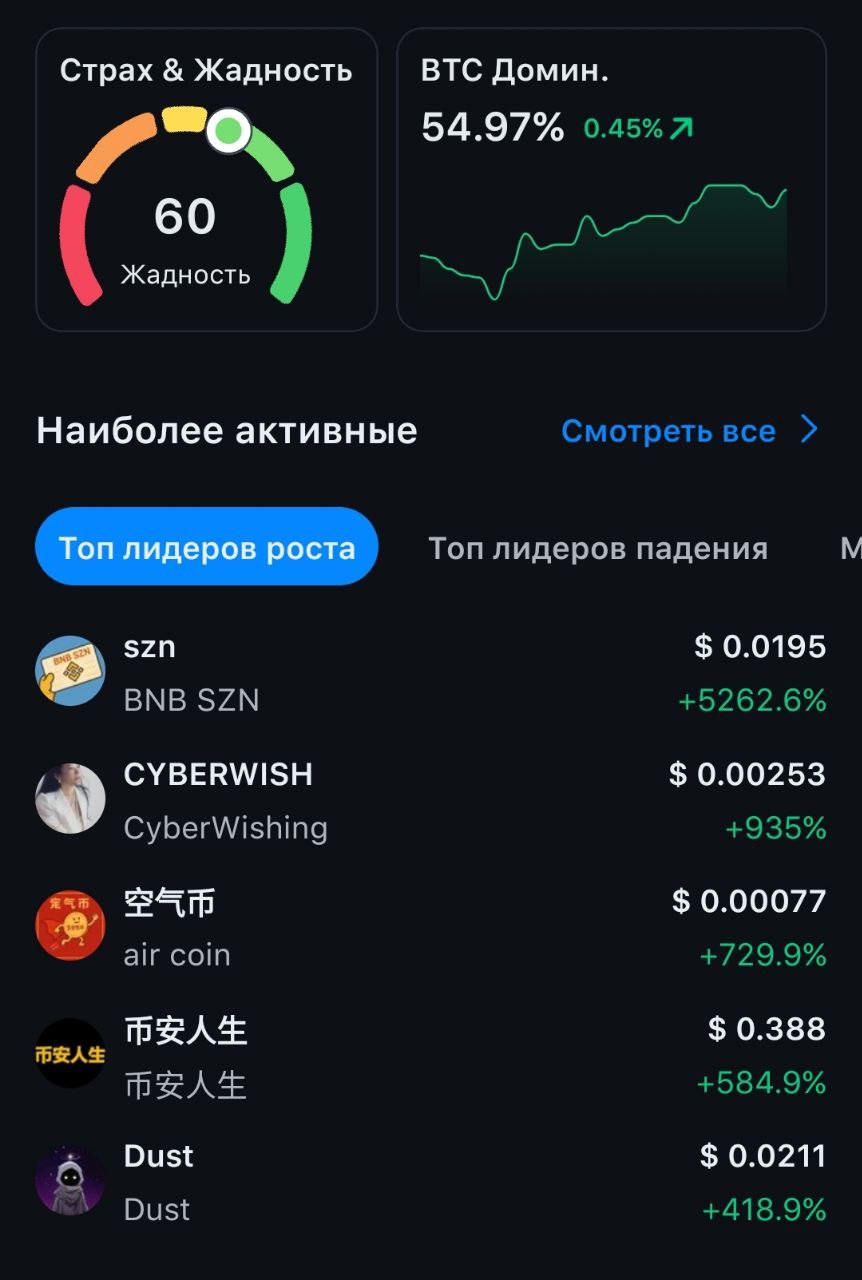Open the CYBERWISH coin row

(430, 801)
